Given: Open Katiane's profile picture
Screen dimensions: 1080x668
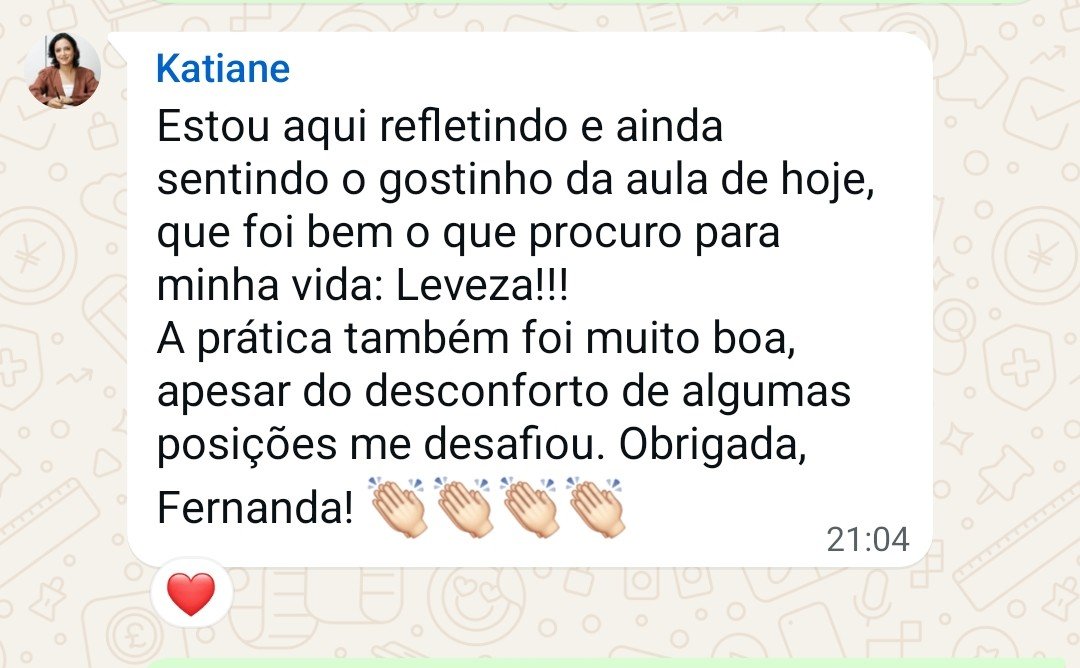Looking at the screenshot, I should 64,72.
